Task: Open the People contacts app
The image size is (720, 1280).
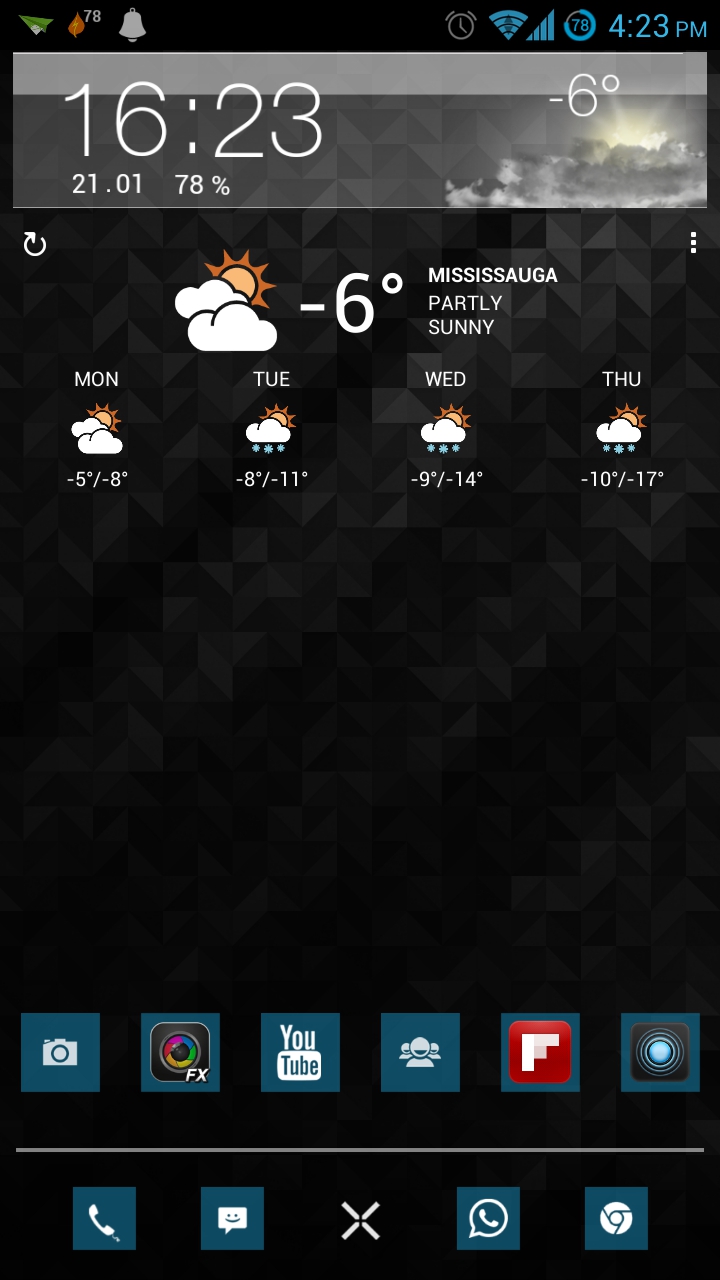Action: pos(420,1052)
